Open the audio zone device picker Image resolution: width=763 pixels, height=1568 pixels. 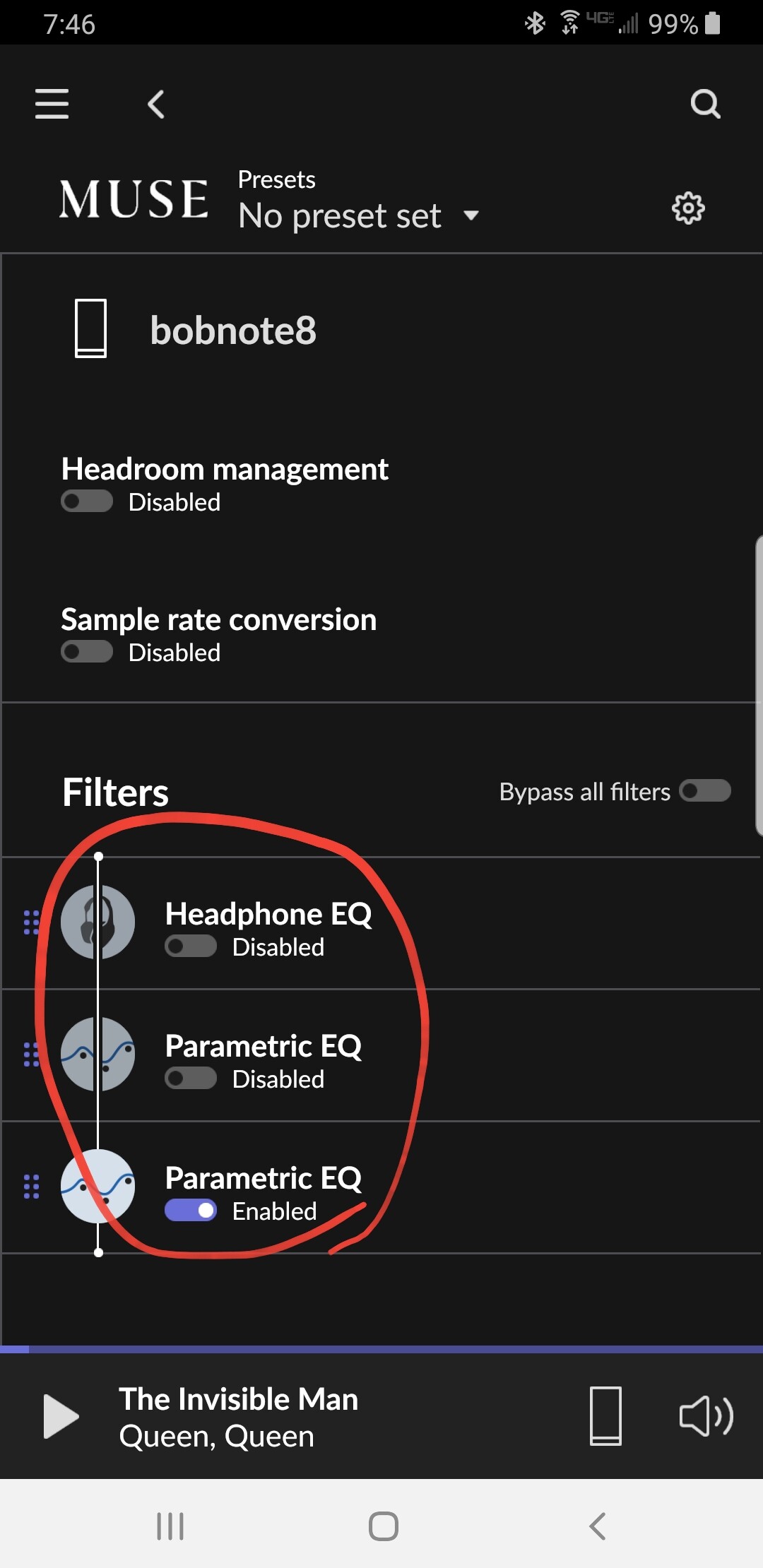coord(605,1416)
